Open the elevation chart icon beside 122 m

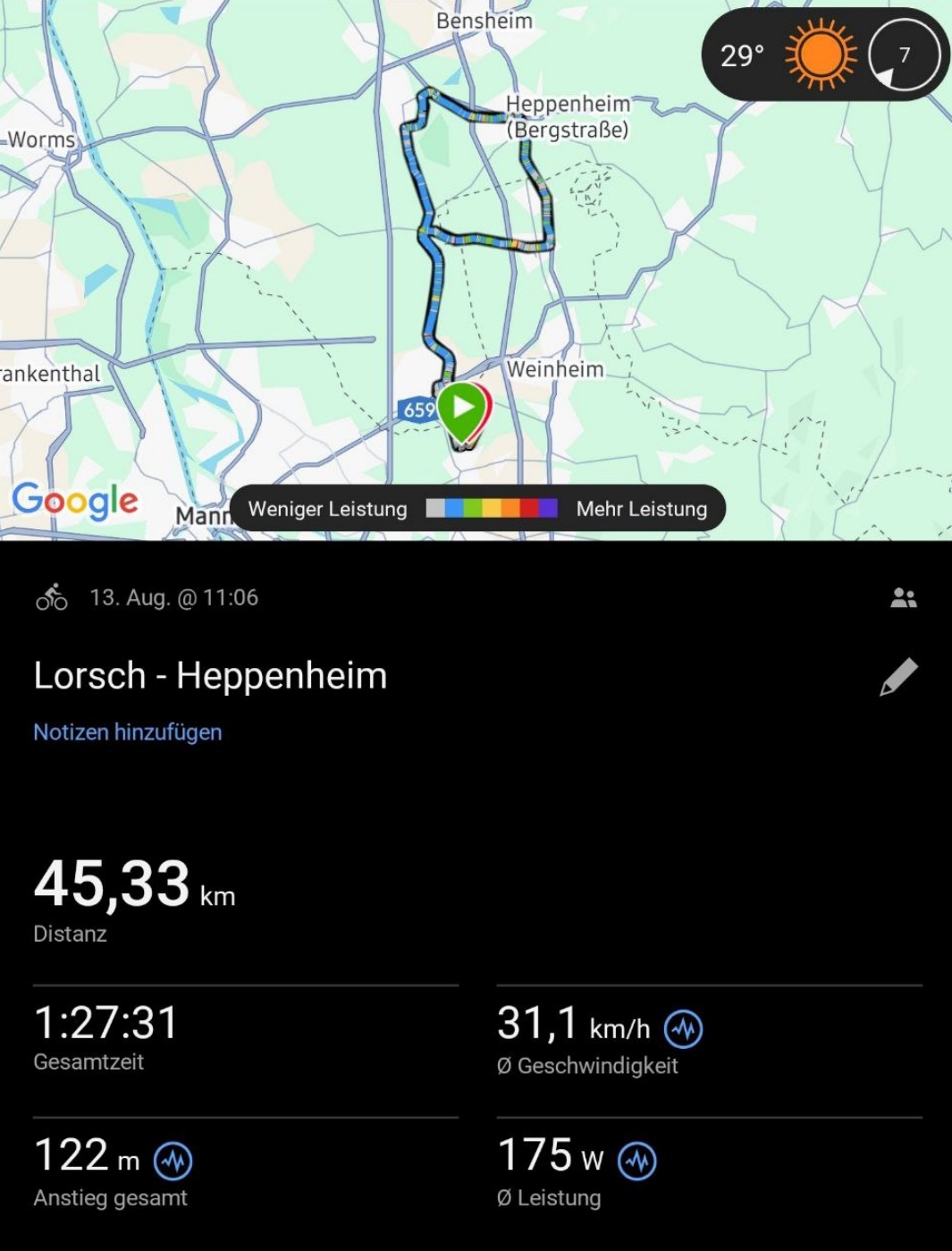point(173,1162)
